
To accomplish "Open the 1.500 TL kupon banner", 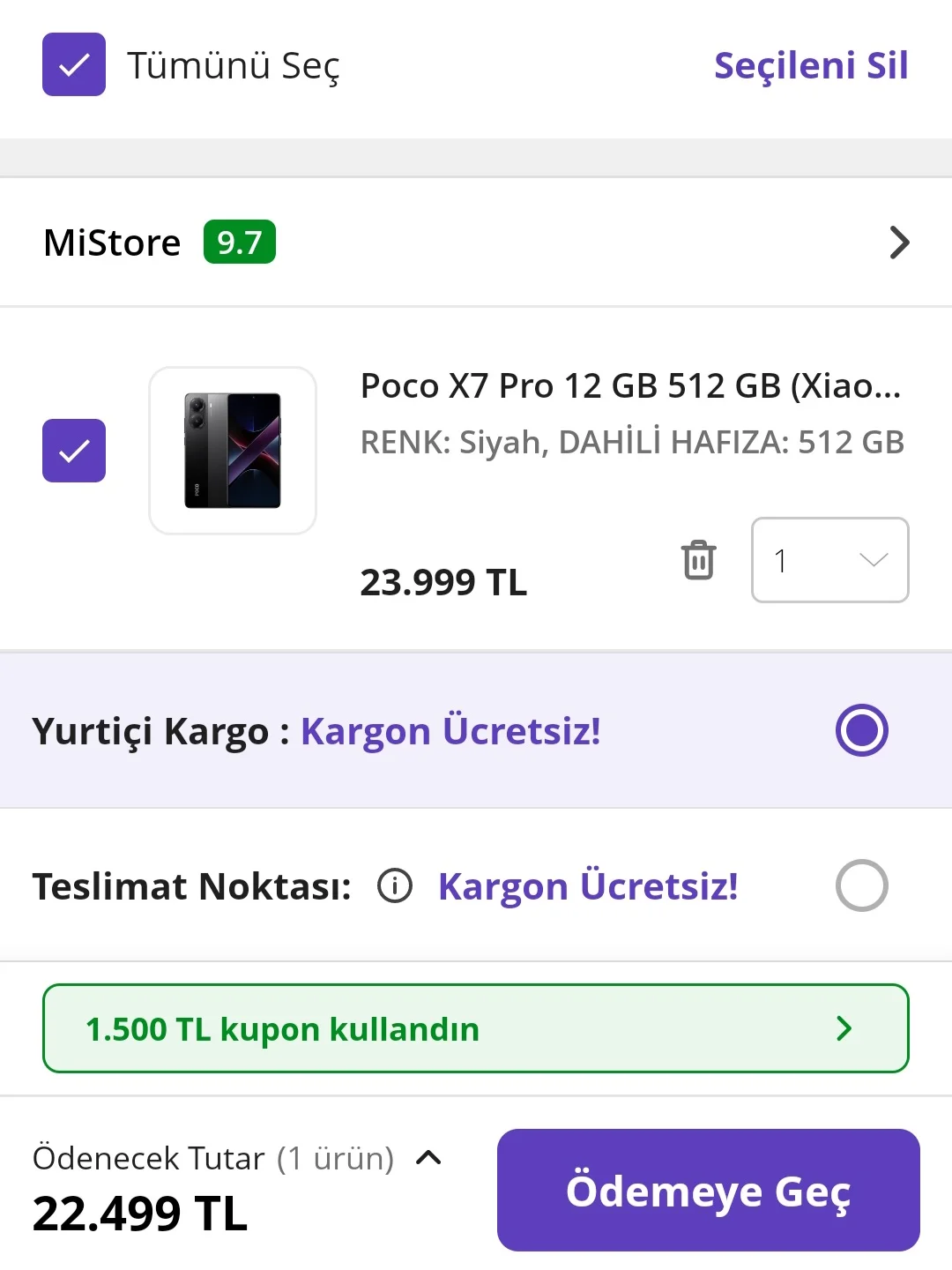I will 476,1028.
